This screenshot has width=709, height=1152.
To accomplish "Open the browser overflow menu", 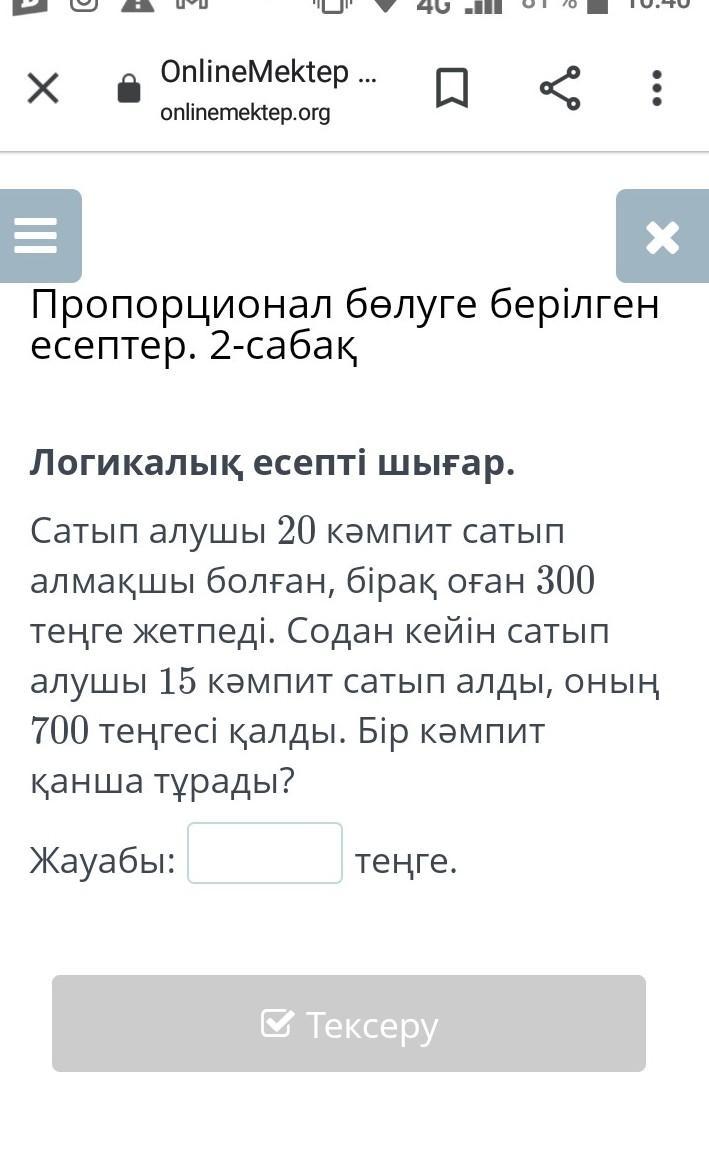I will (x=657, y=88).
